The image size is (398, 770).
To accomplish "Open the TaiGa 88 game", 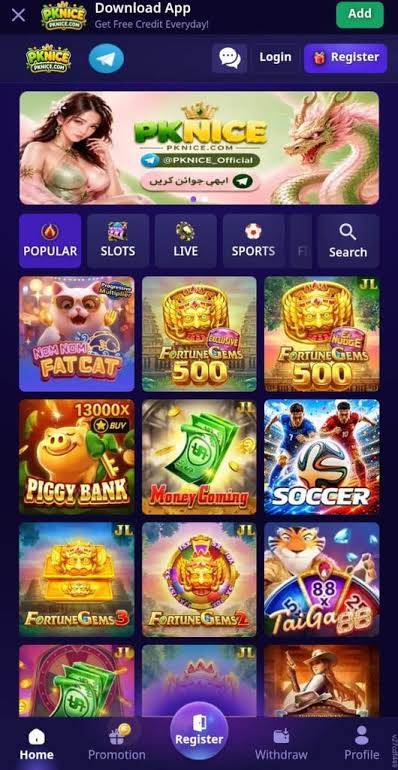I will [x=322, y=579].
